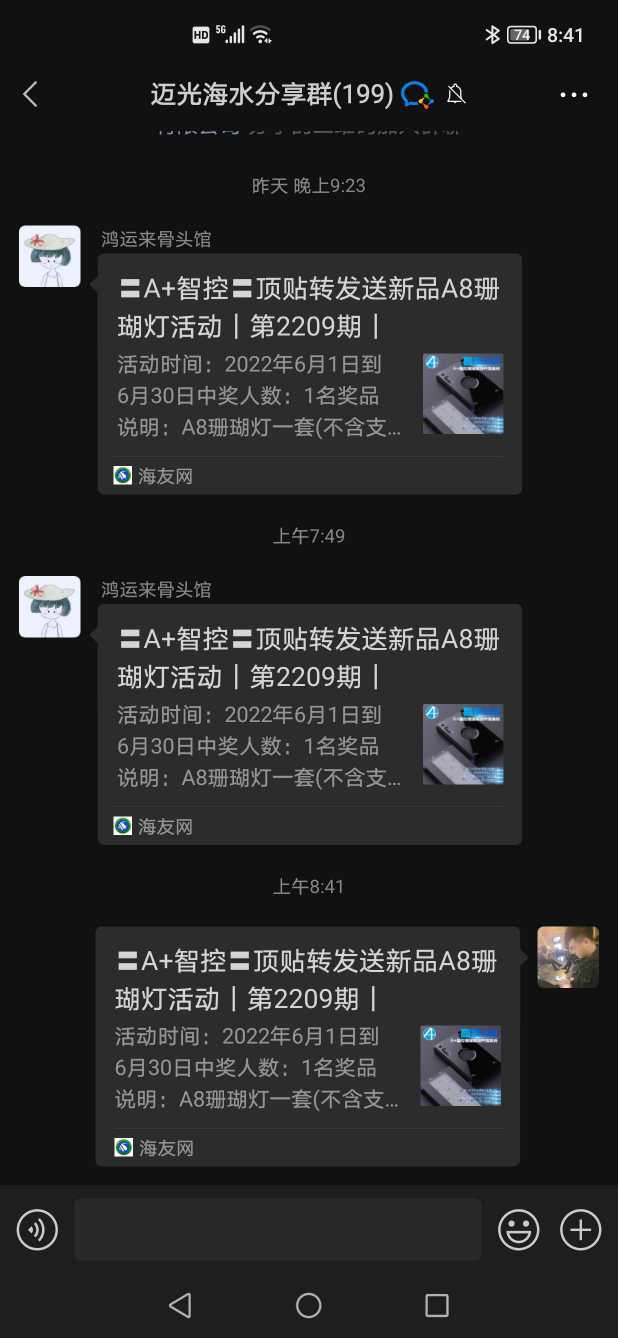Go back from the group chat
The width and height of the screenshot is (618, 1338).
[30, 94]
